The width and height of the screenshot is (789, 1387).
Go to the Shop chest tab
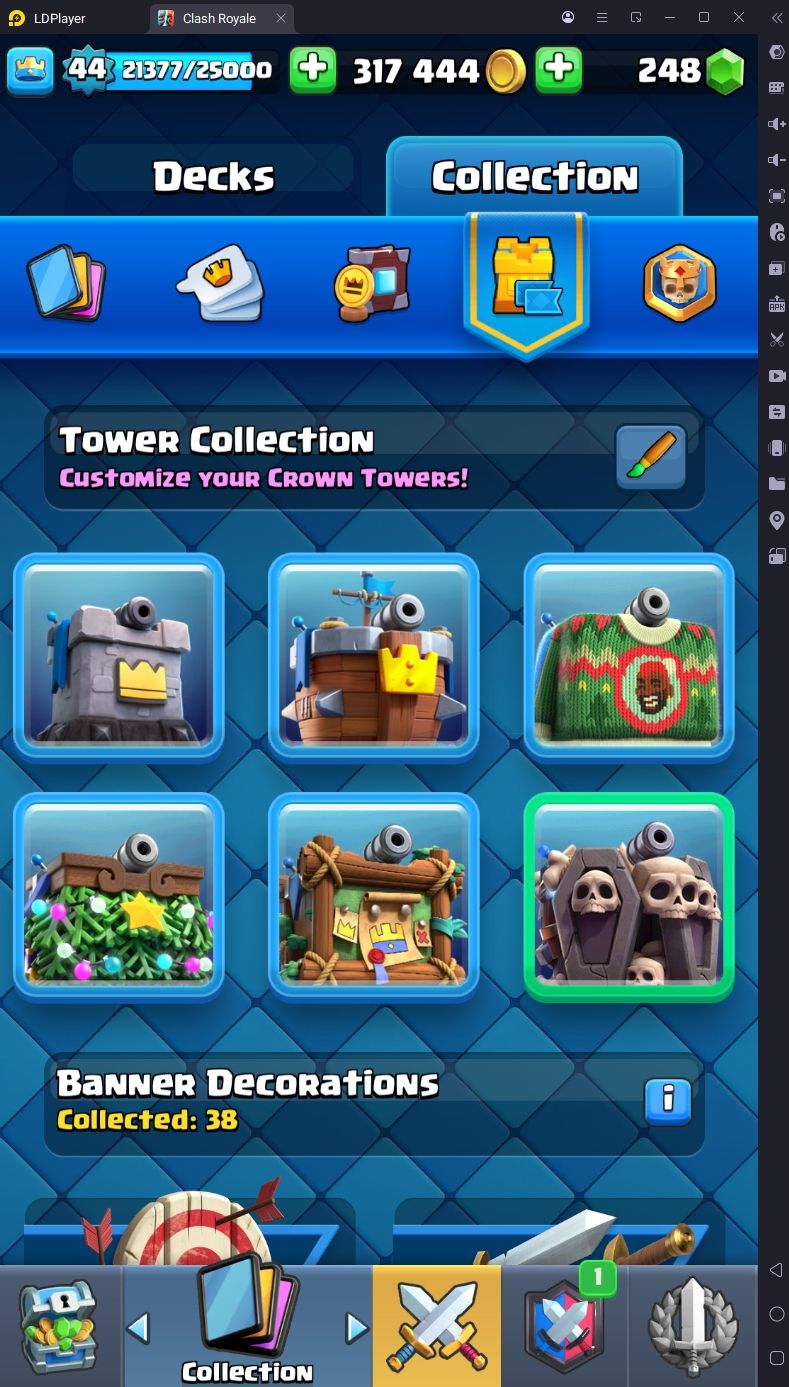[x=60, y=1326]
